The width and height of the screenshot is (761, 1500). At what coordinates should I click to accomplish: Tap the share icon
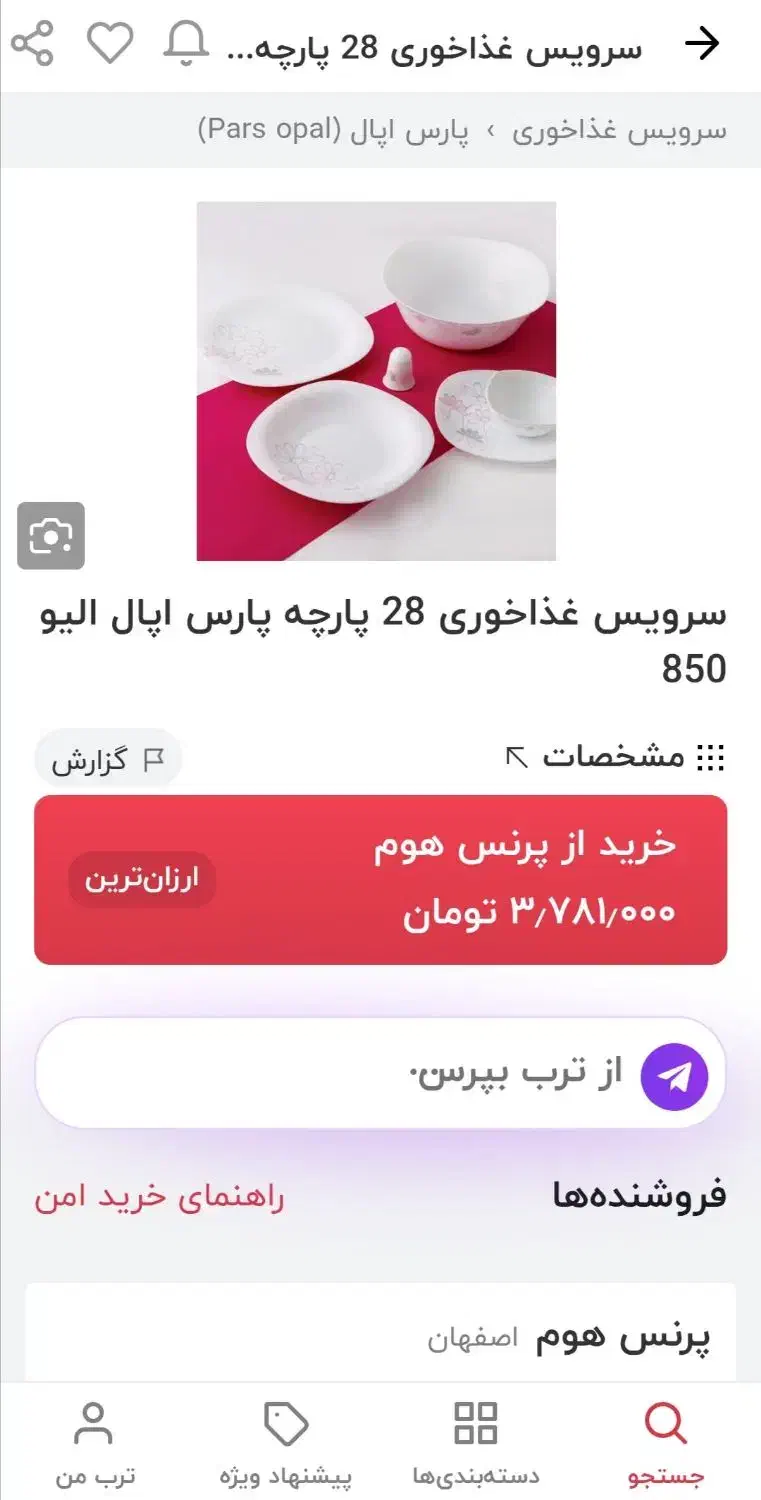click(x=32, y=42)
